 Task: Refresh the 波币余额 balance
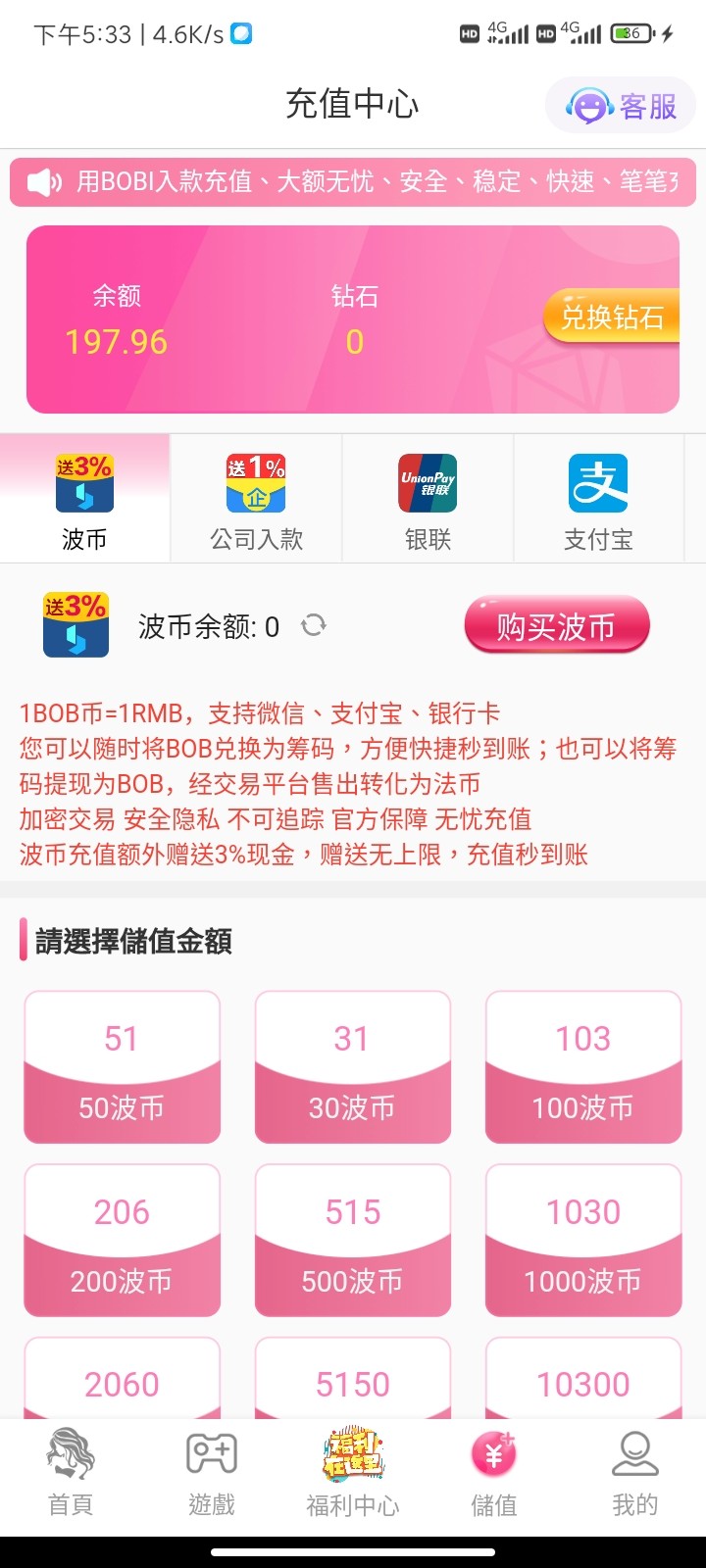[x=314, y=625]
